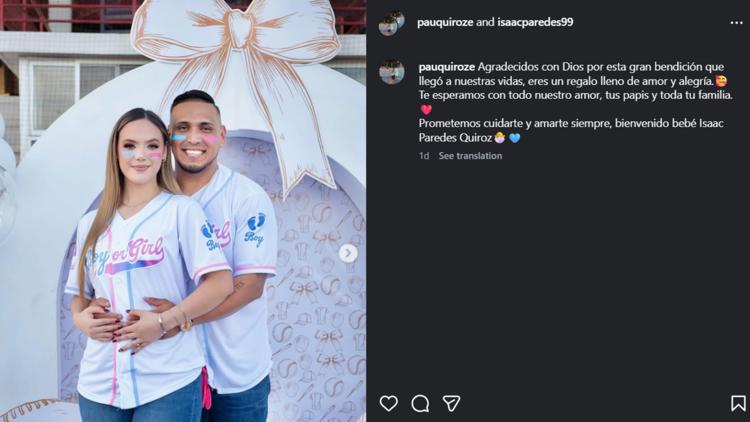Image resolution: width=750 pixels, height=422 pixels.
Task: Open pauquiroze profile from the header
Action: click(445, 22)
